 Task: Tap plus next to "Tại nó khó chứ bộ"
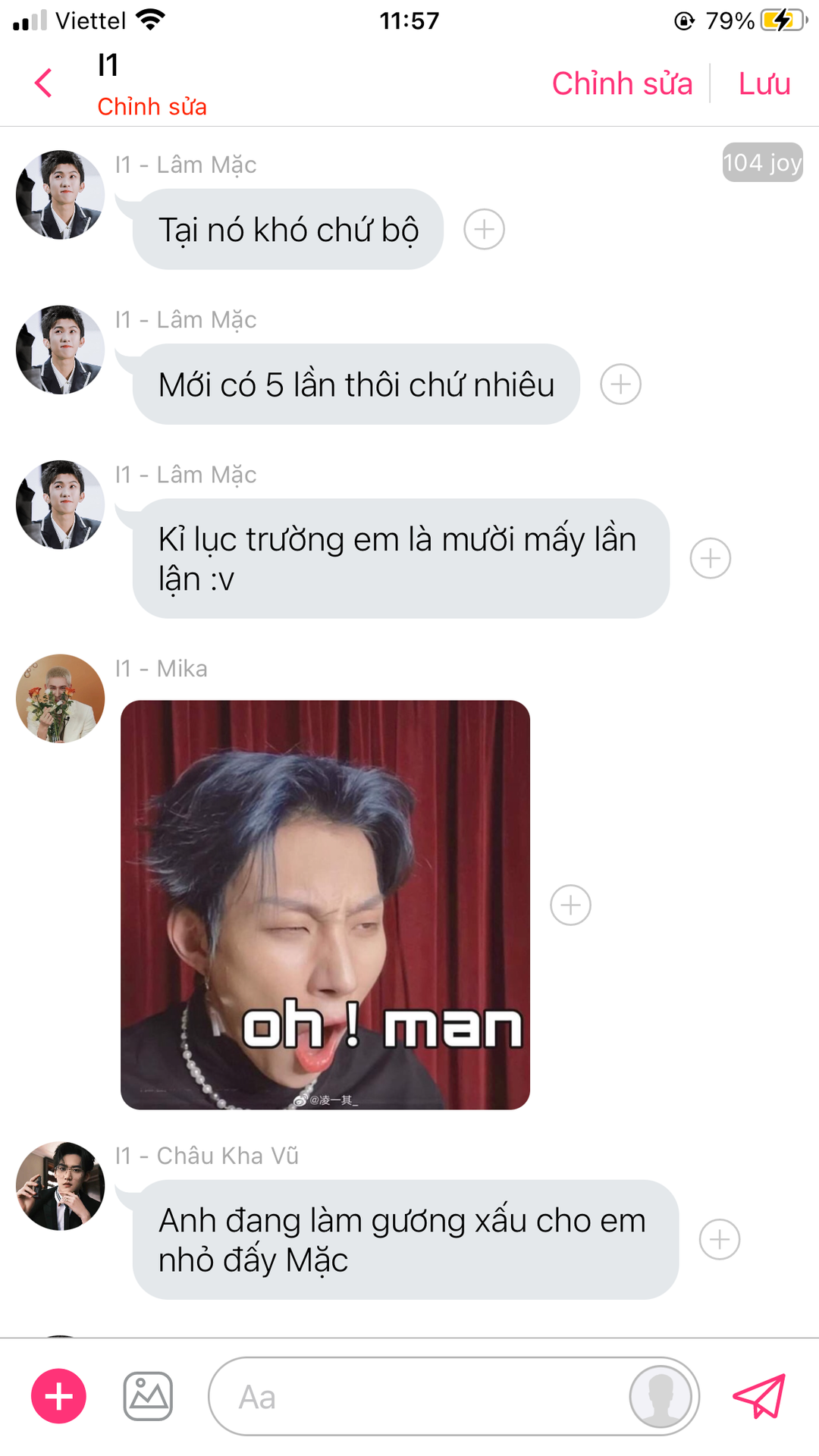[x=484, y=229]
